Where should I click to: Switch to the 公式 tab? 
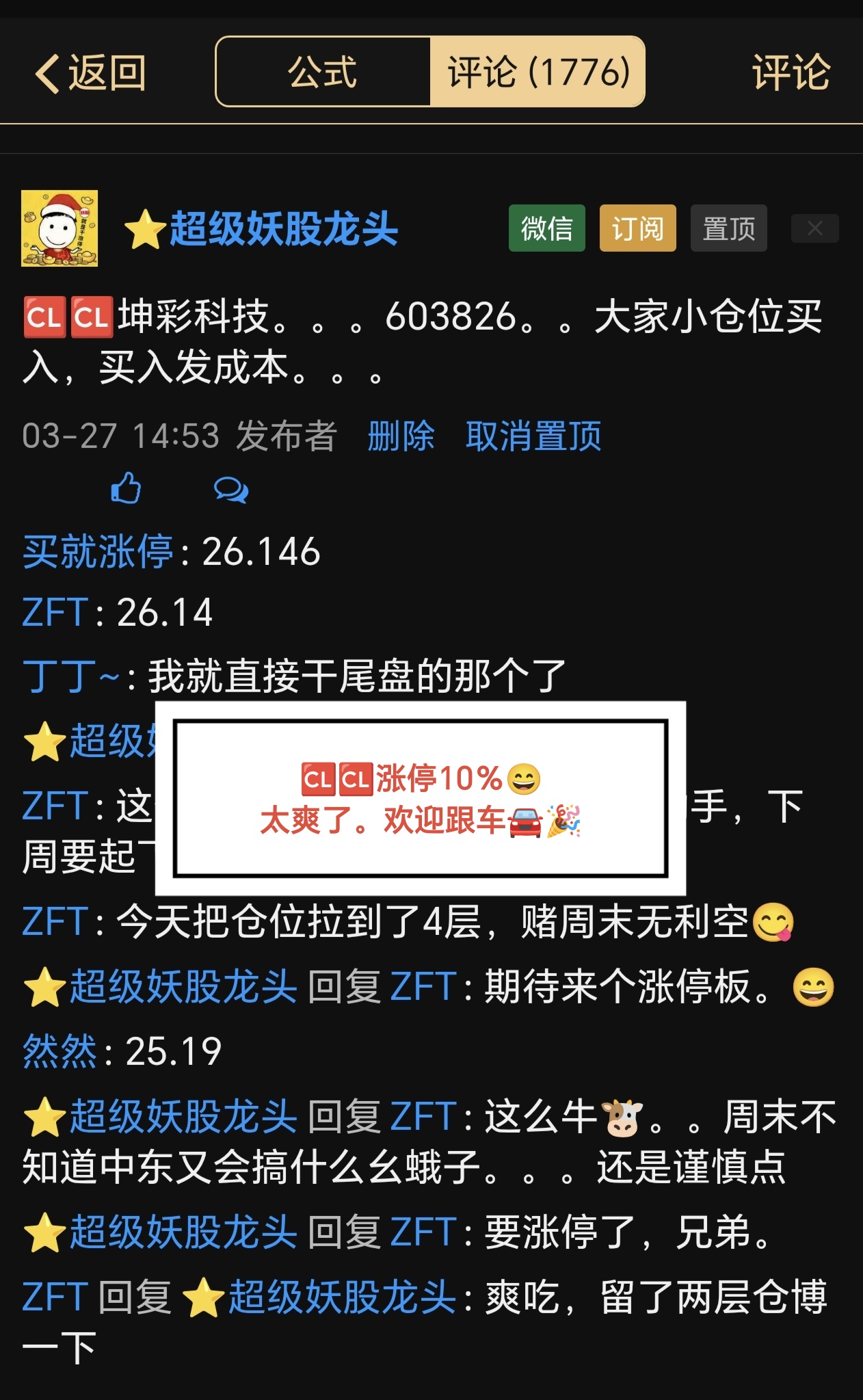pyautogui.click(x=323, y=72)
